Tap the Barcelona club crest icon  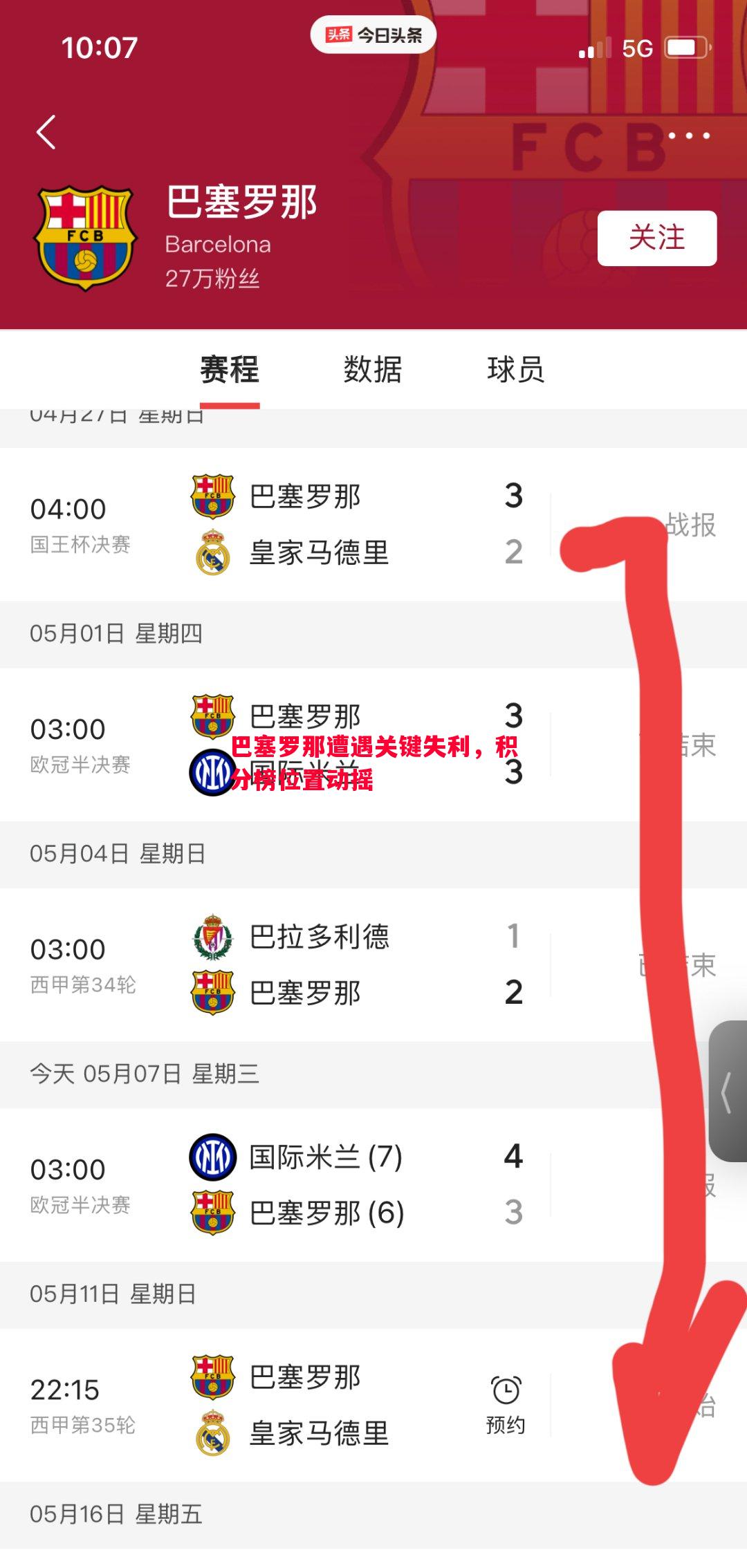86,235
